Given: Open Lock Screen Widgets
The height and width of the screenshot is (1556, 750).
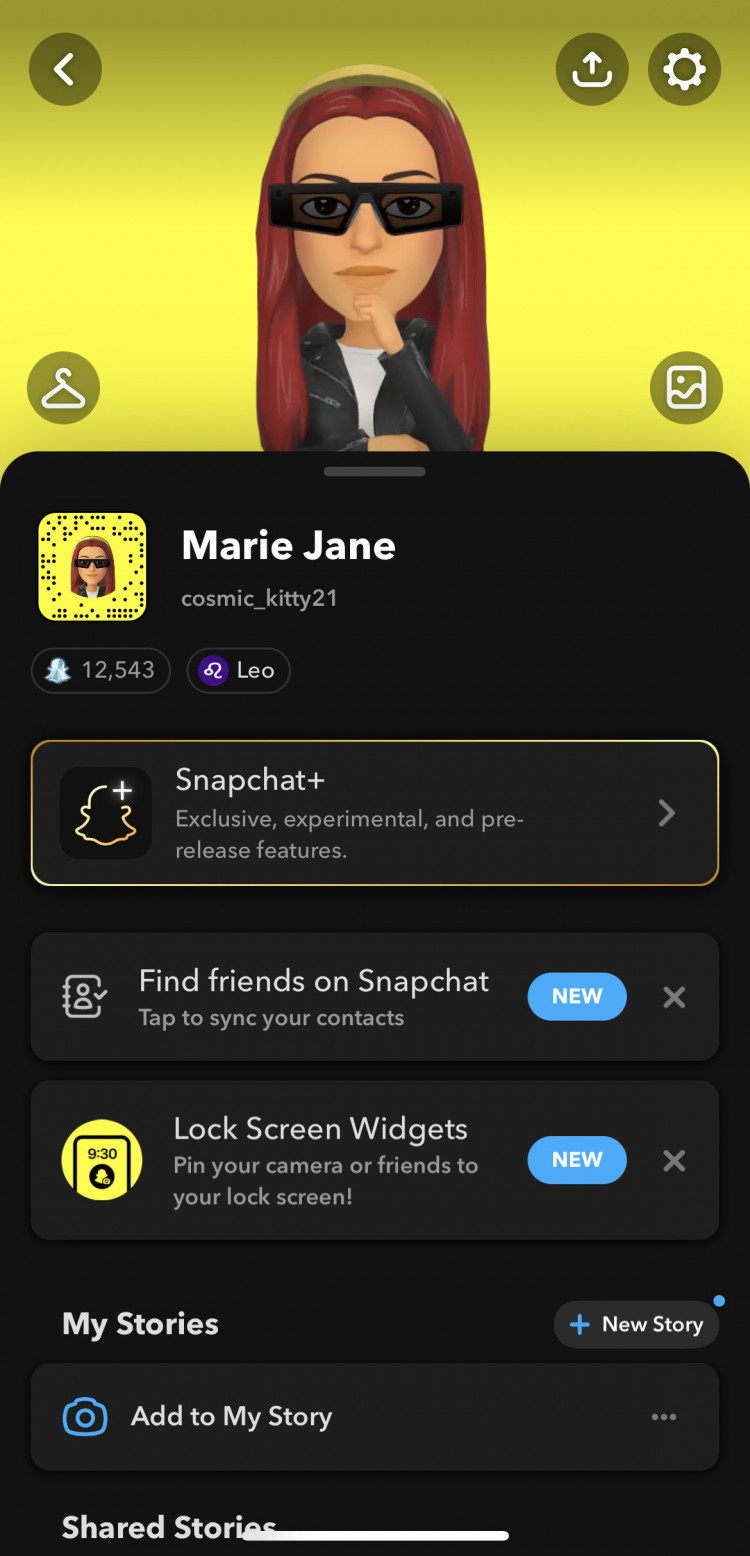Looking at the screenshot, I should (x=320, y=1160).
